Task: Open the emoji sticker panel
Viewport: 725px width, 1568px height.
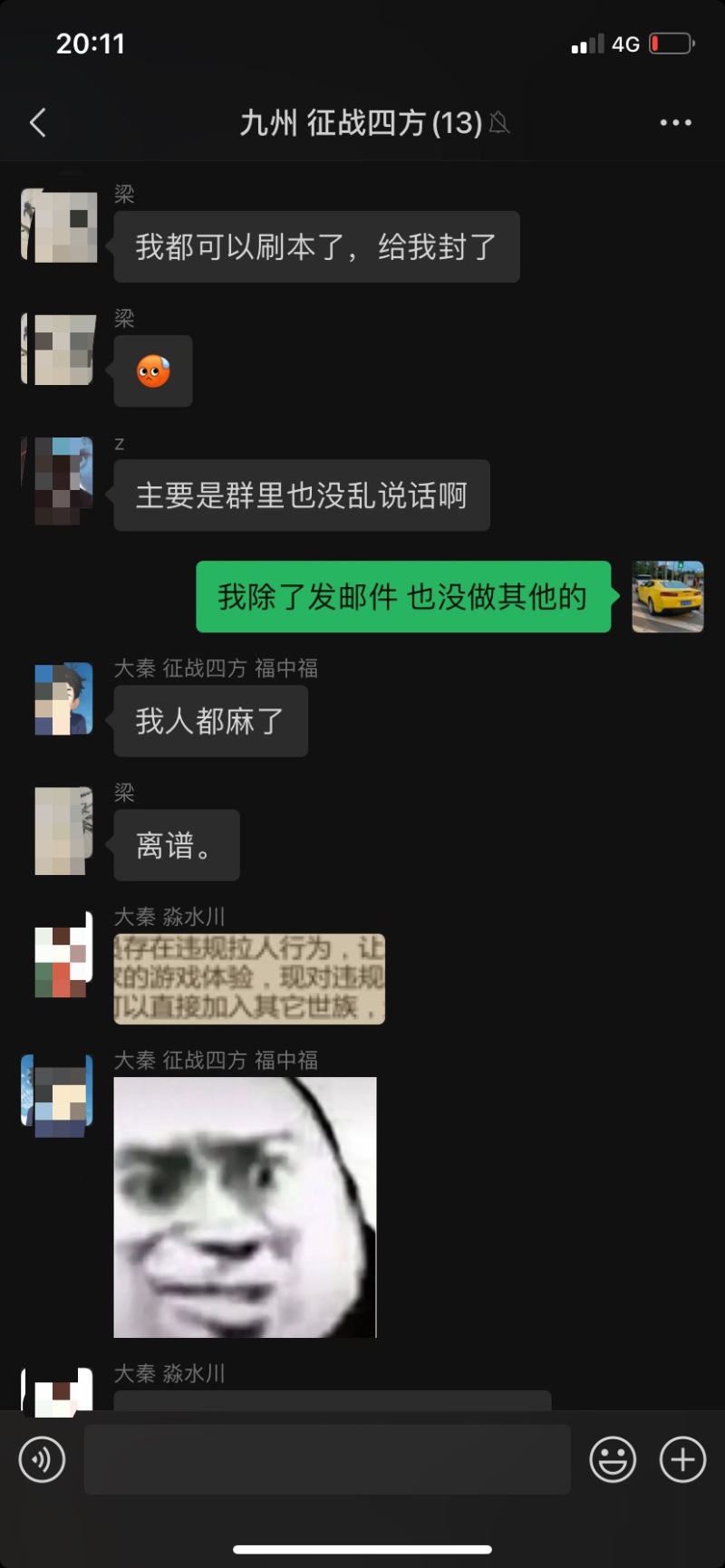Action: (x=613, y=1459)
